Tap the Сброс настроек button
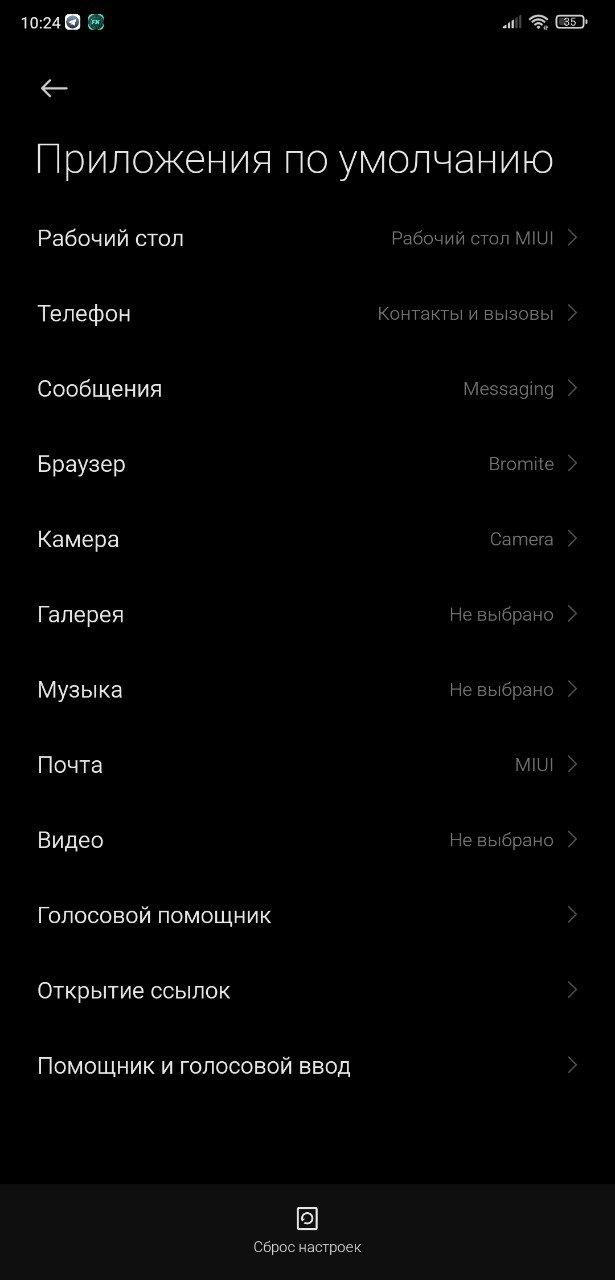 [307, 1230]
